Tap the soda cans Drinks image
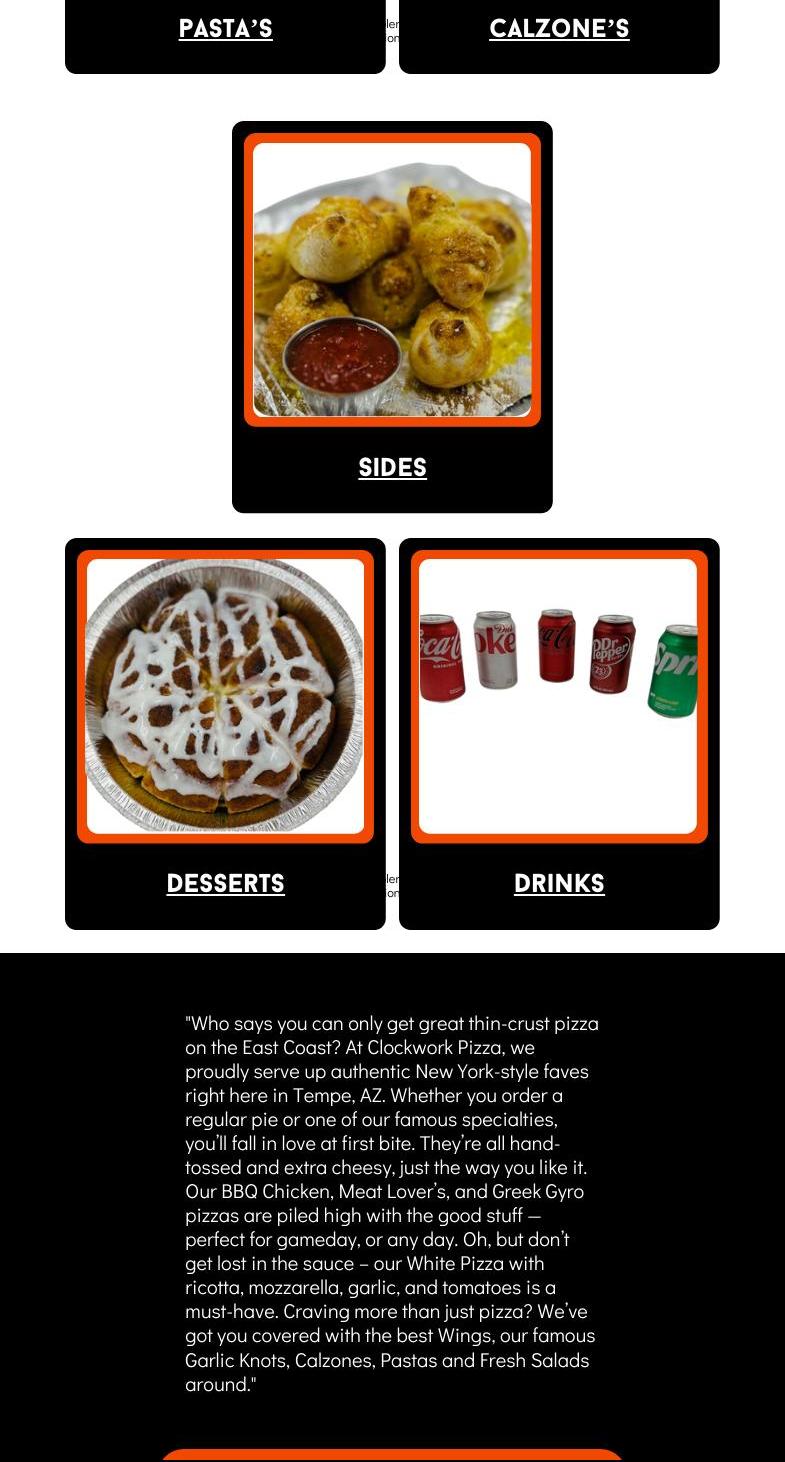 tap(558, 696)
